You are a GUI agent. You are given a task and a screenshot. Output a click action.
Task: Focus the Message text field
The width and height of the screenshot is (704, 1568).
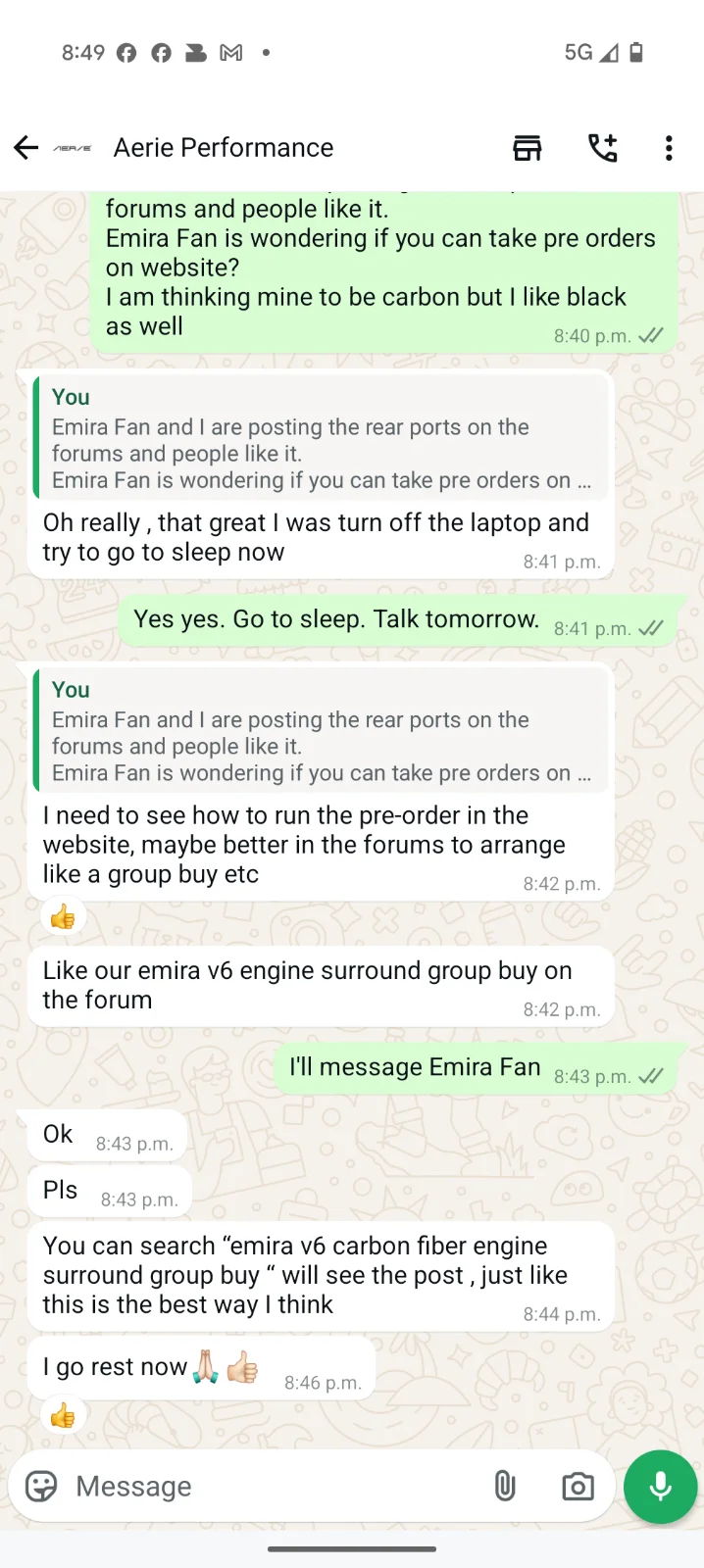[x=275, y=1486]
